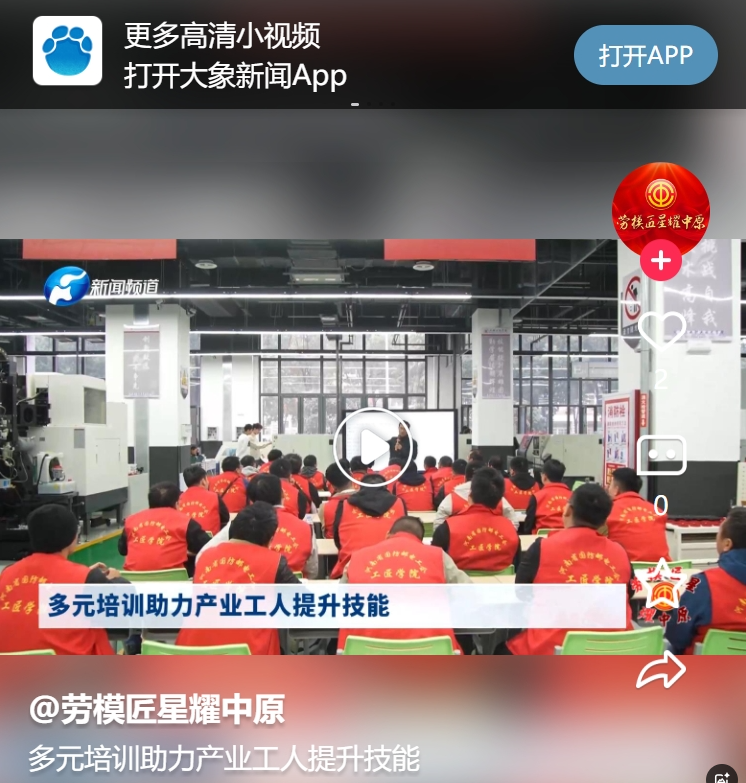This screenshot has width=746, height=783.
Task: Follow the author with the plus icon
Action: 660,261
